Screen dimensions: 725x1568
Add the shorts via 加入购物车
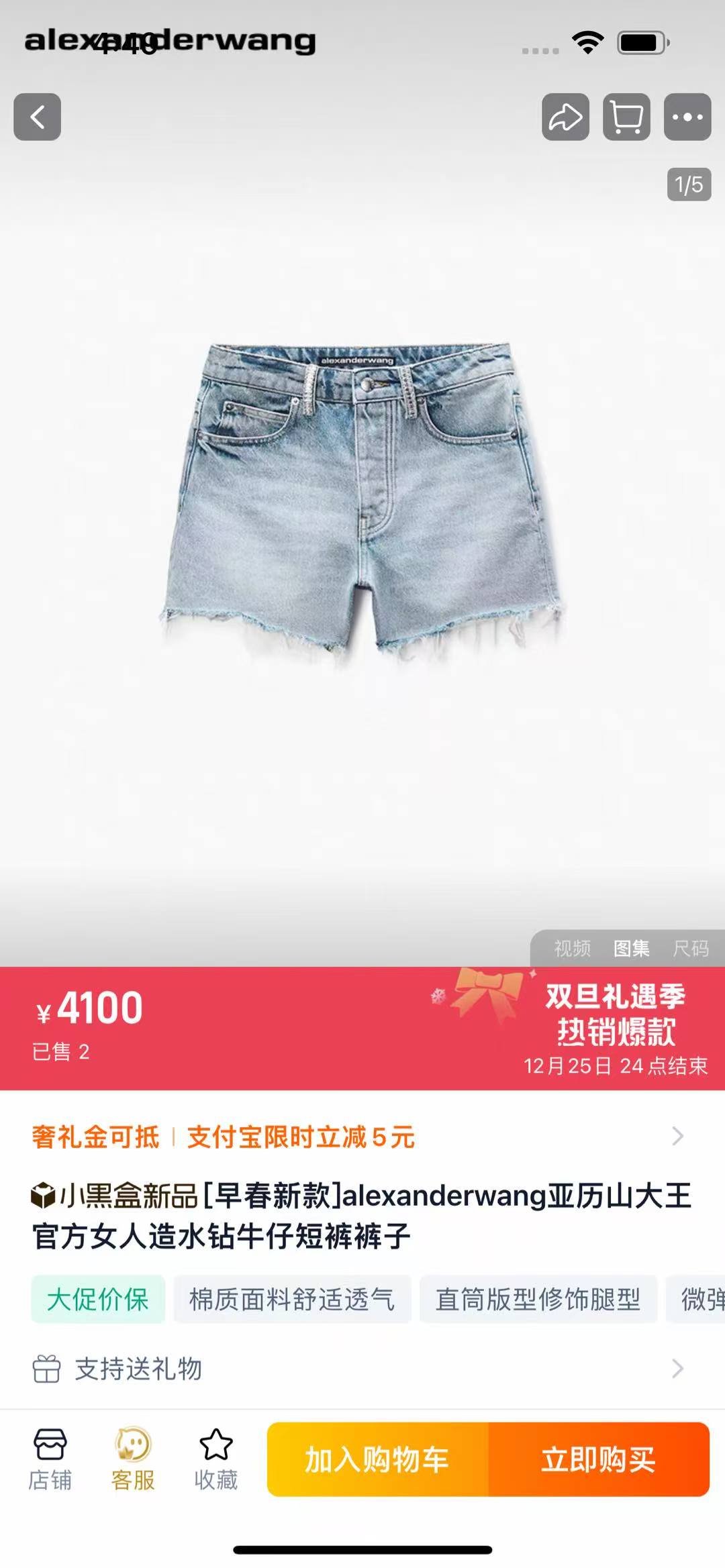377,1459
